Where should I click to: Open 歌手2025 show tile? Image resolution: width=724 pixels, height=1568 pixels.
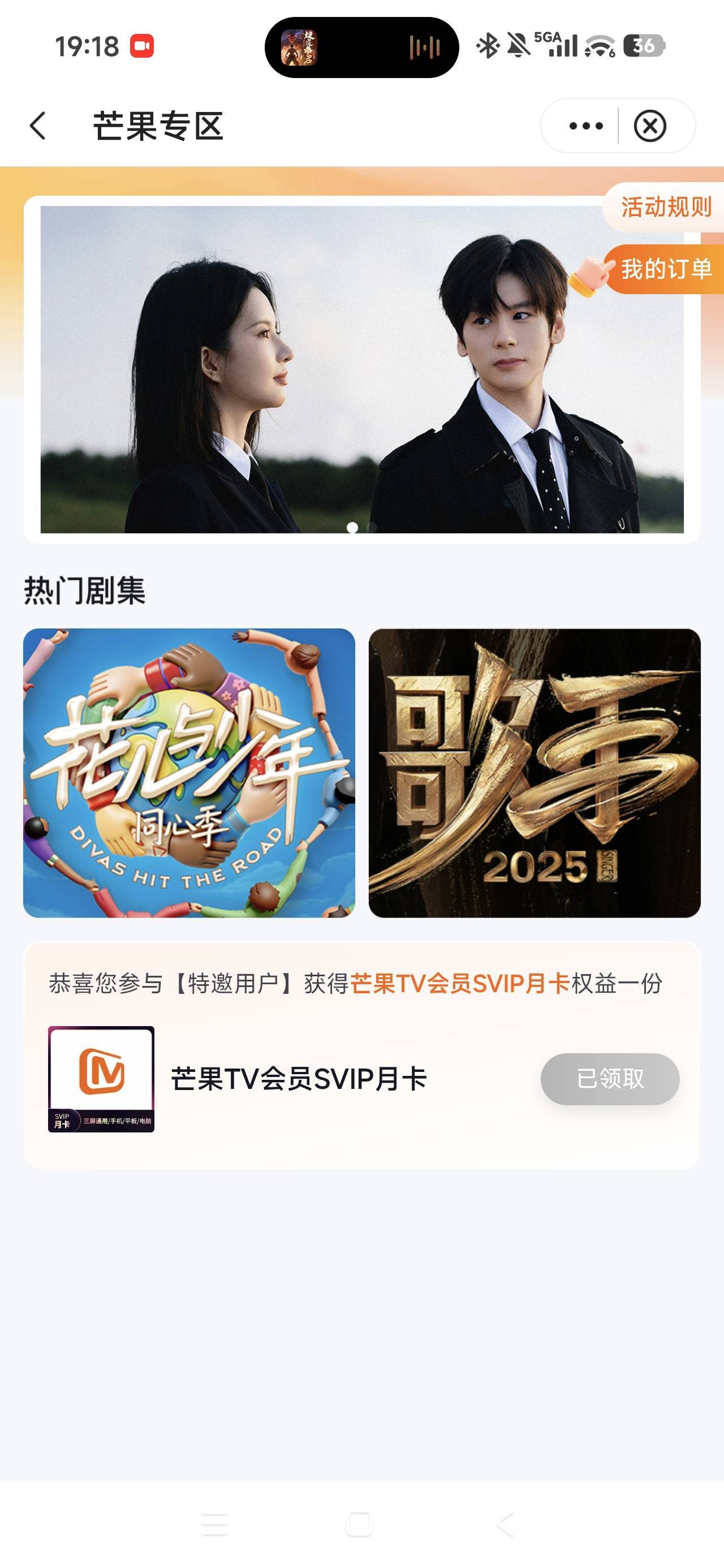click(535, 773)
